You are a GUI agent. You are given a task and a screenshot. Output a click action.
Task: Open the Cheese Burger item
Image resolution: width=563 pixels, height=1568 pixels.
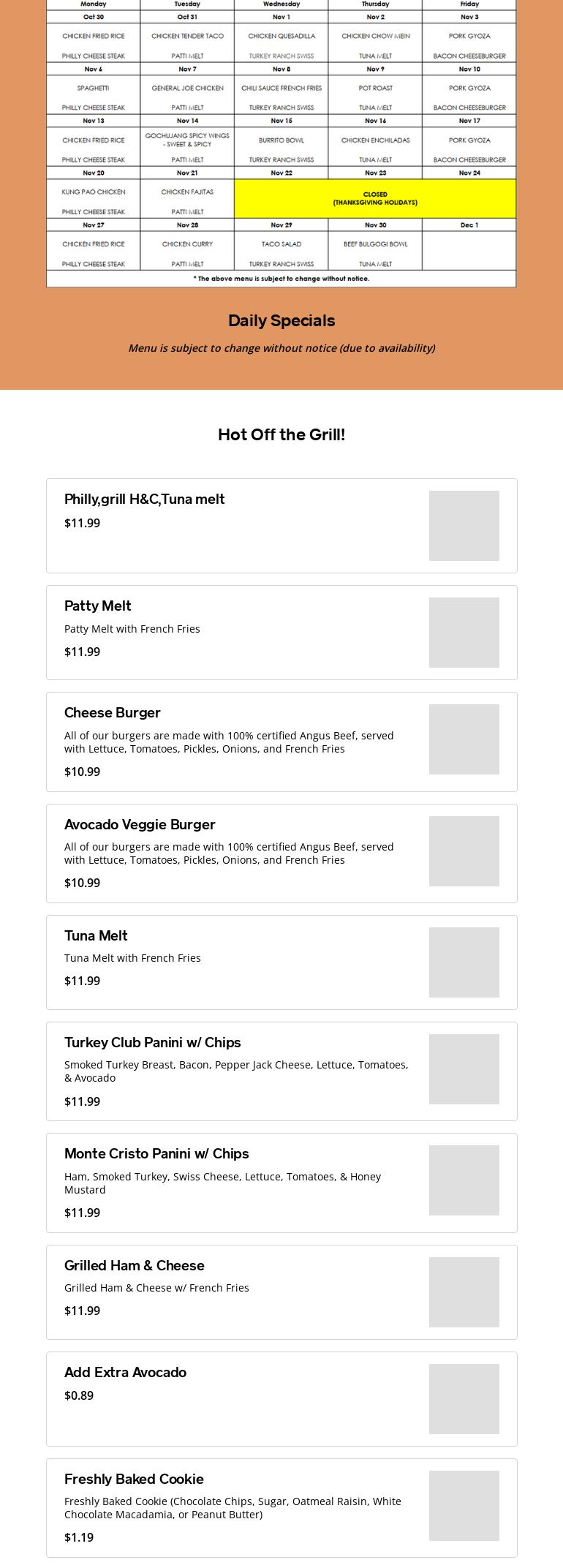(x=281, y=742)
